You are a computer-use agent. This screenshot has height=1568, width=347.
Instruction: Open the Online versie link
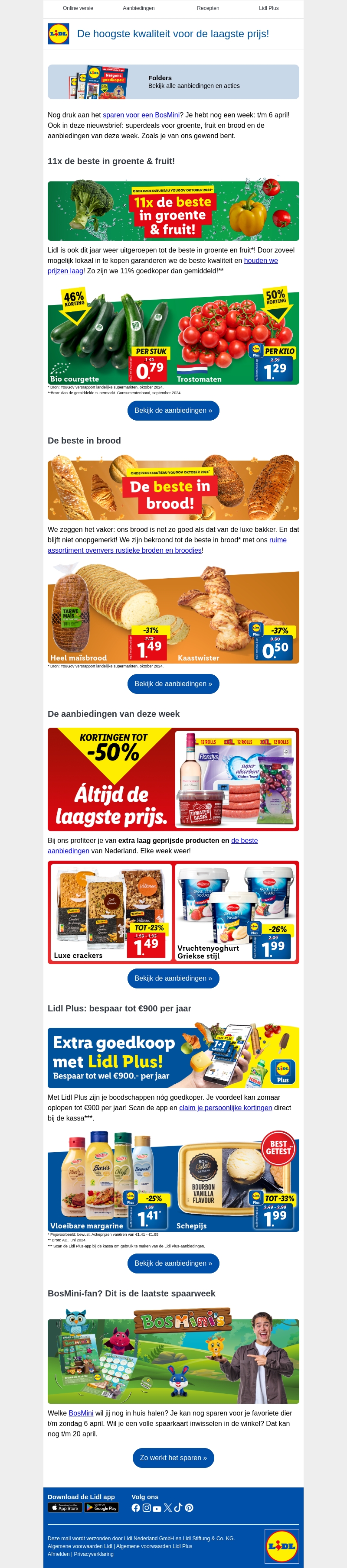coord(78,9)
